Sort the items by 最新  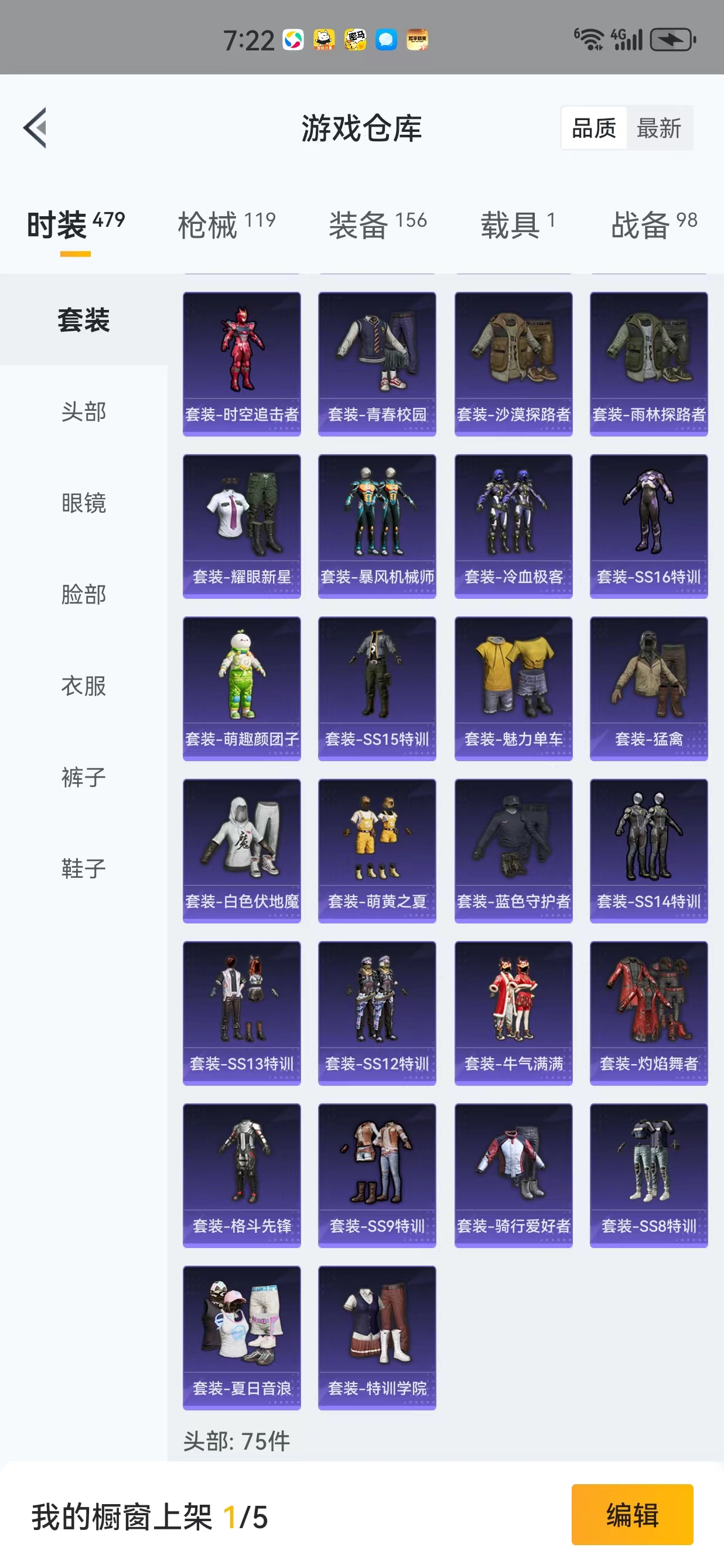(x=659, y=128)
